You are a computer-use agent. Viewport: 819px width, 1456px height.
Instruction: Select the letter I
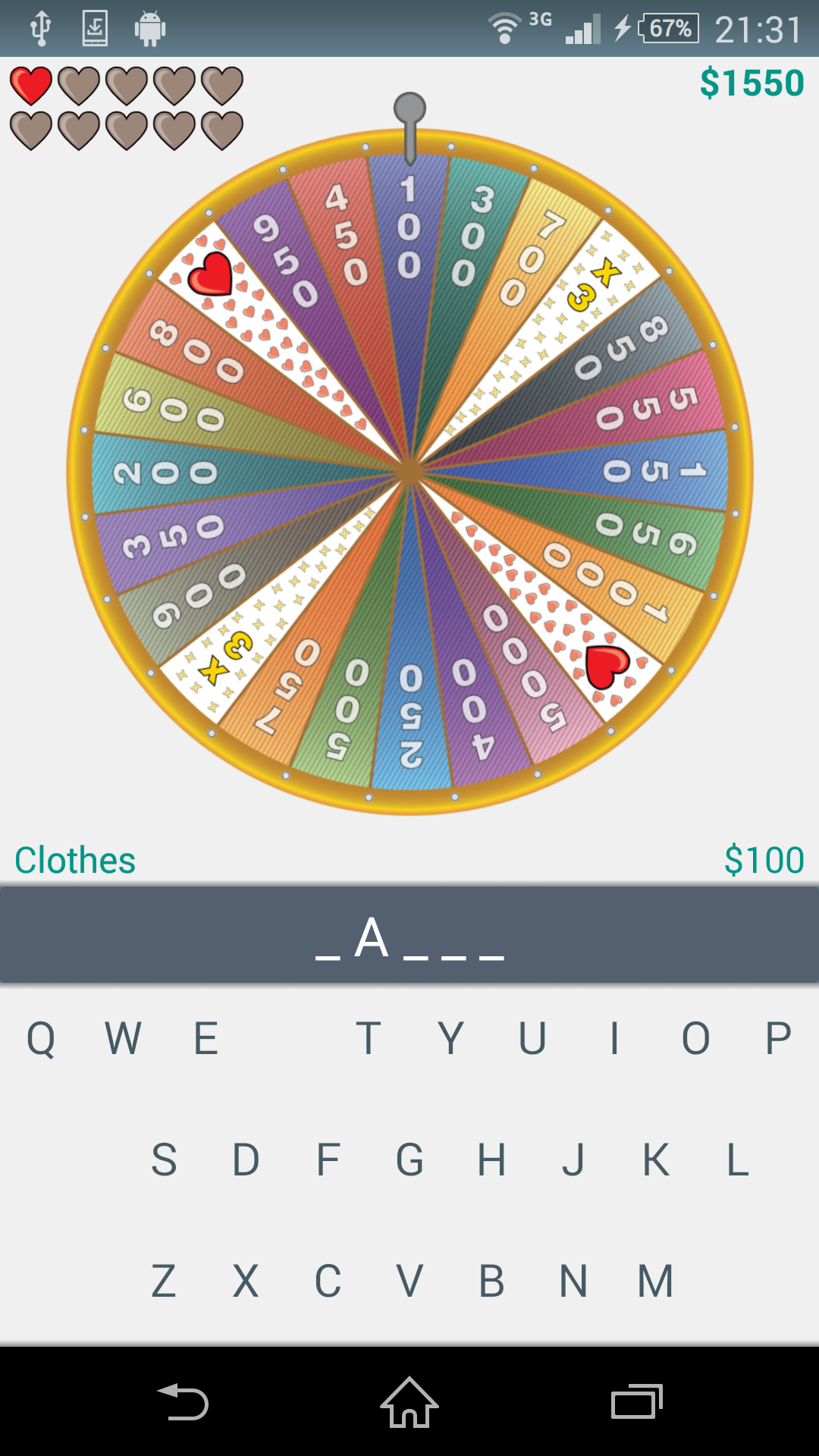pos(614,1038)
